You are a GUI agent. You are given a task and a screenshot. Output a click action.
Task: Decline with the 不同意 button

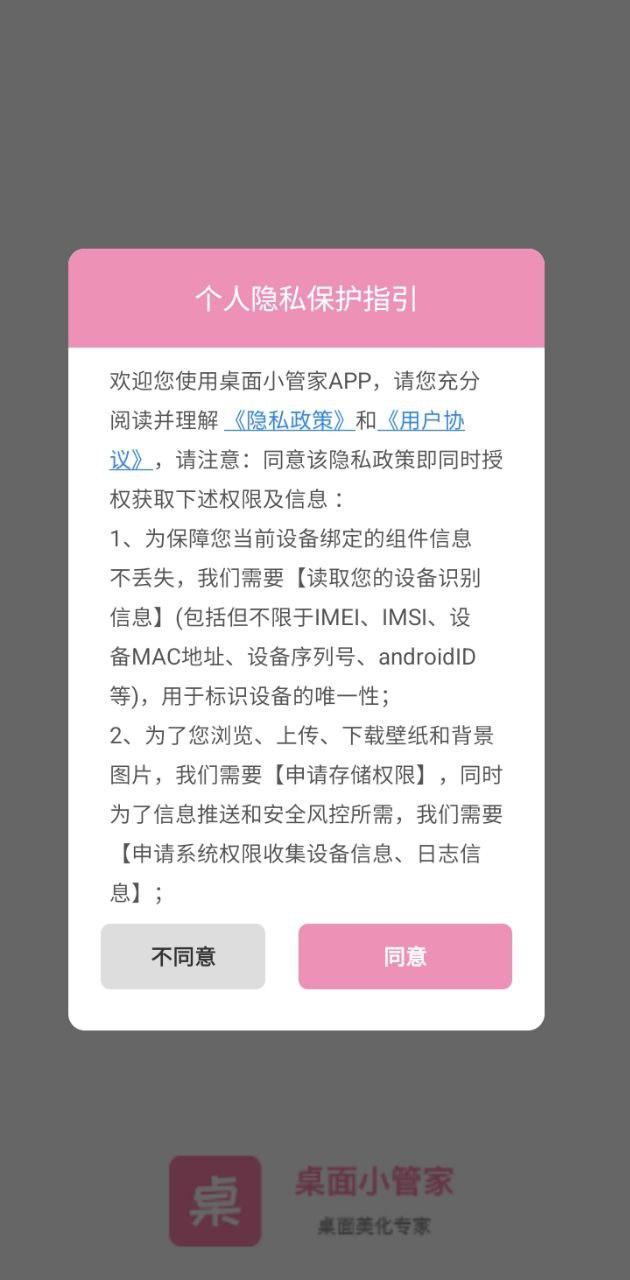(x=183, y=956)
